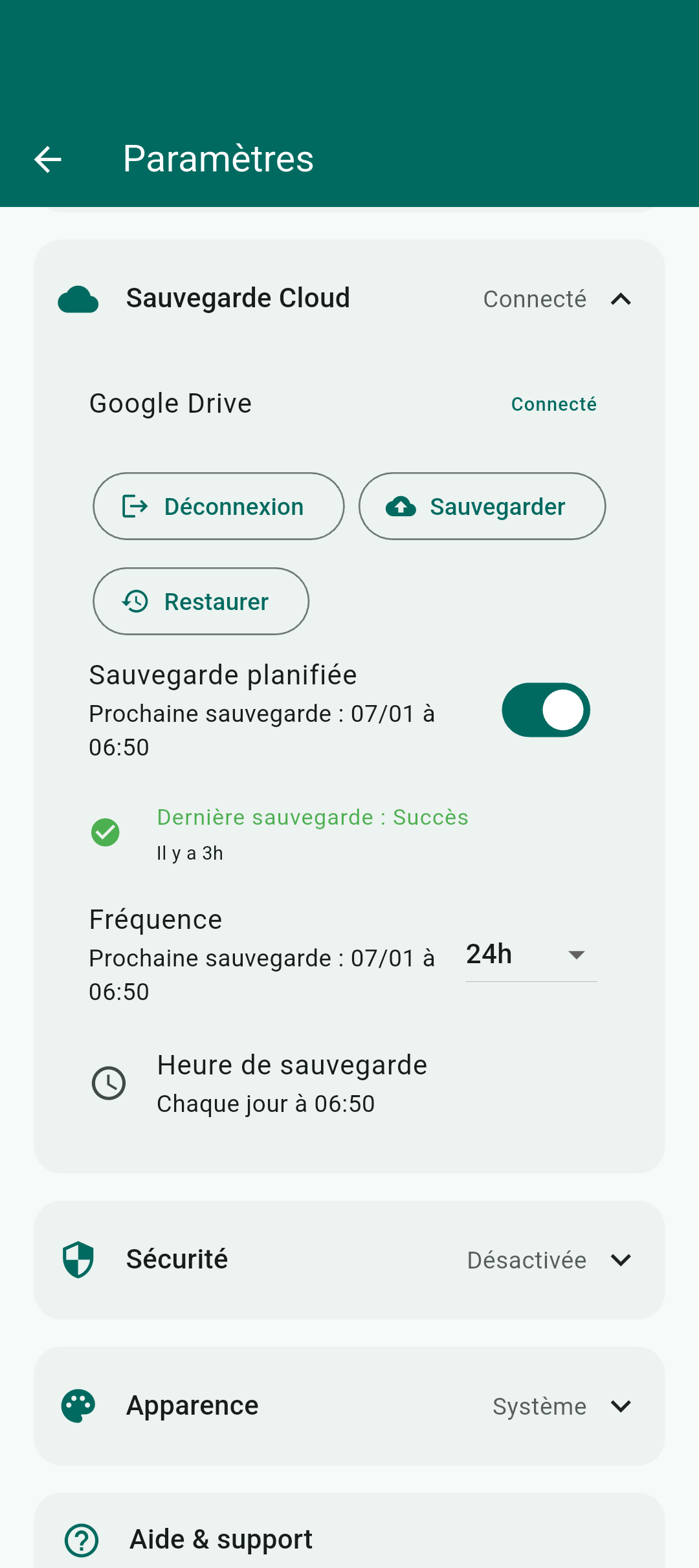Collapse the Sauvegarde Cloud section
The image size is (699, 1568).
click(620, 299)
